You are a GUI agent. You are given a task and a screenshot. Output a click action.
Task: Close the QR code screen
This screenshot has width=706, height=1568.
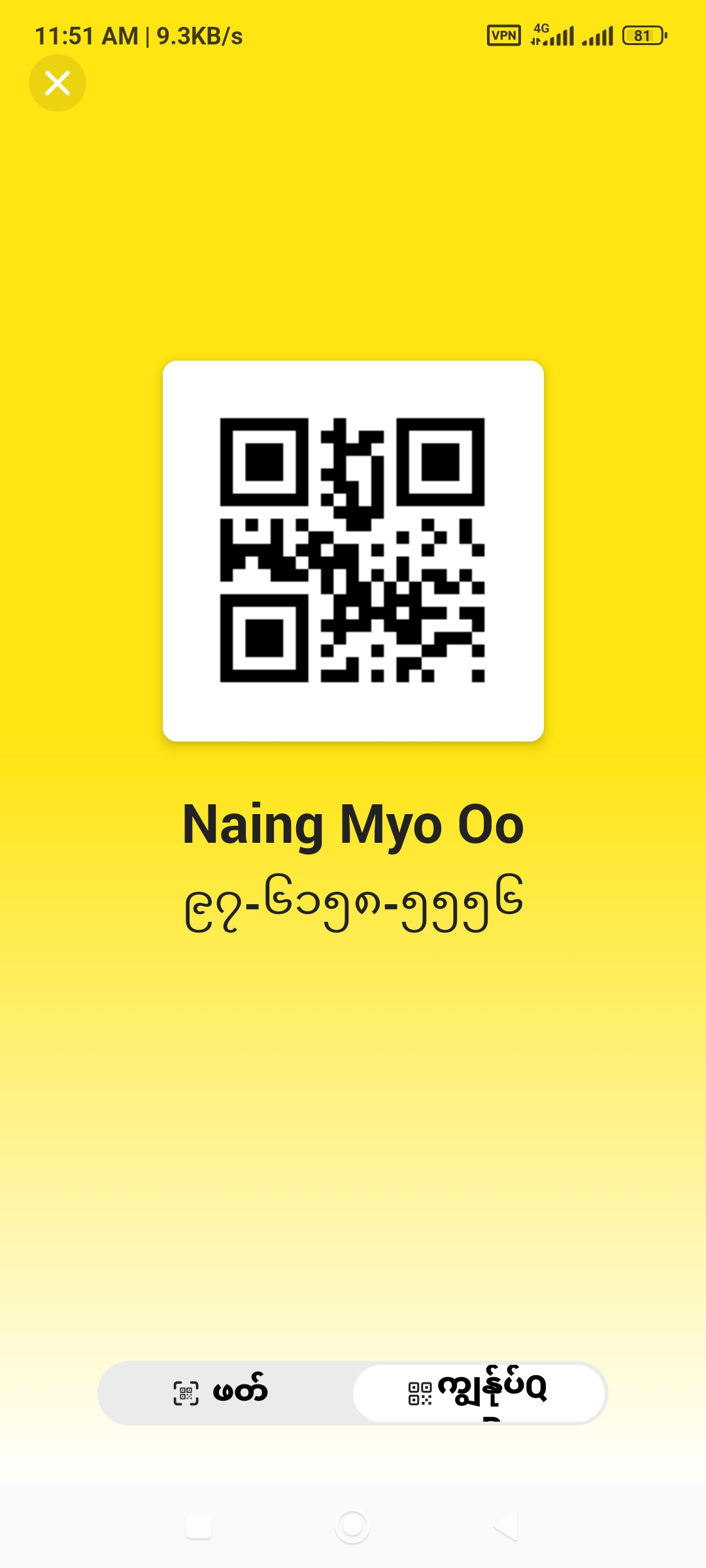coord(58,83)
